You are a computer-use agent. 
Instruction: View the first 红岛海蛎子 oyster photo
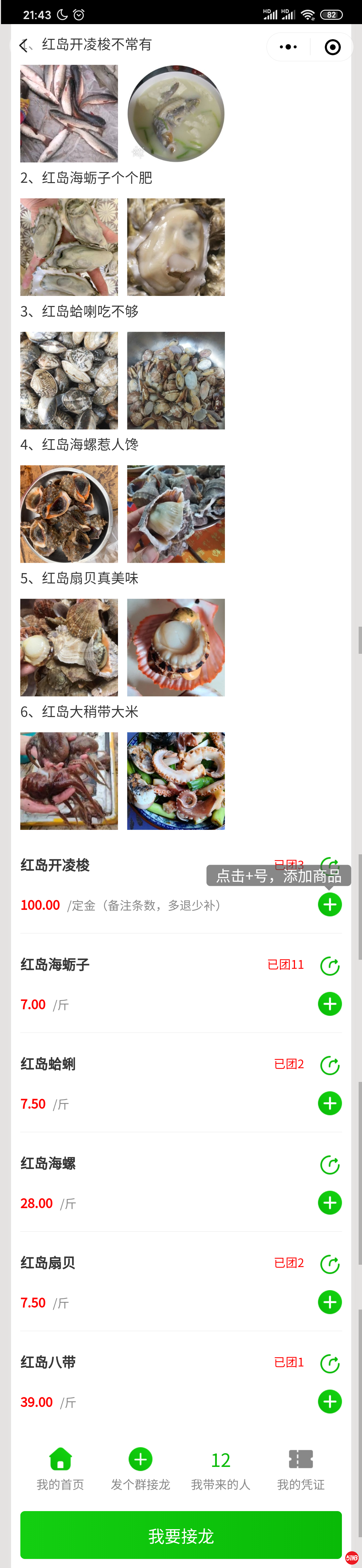click(69, 247)
